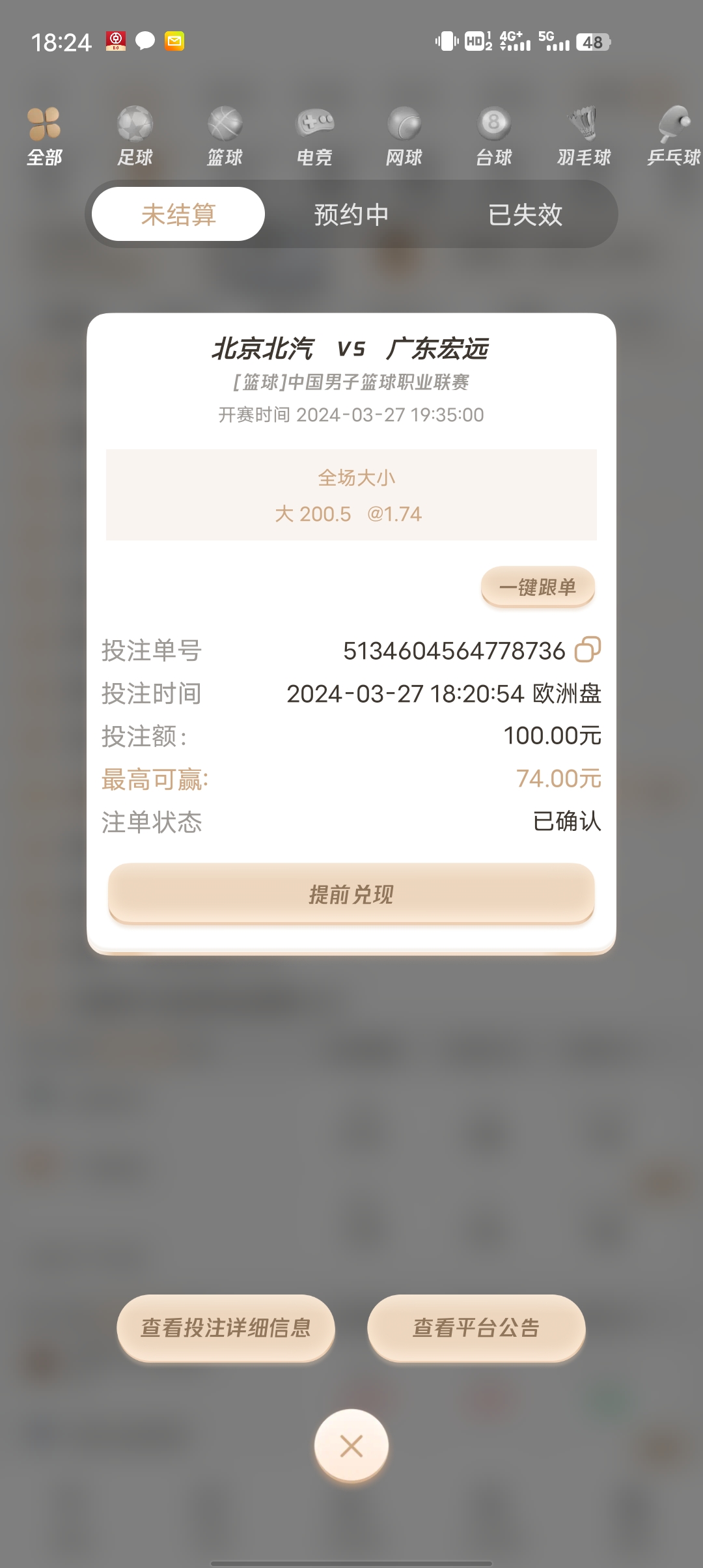The image size is (703, 1568).
Task: Open 查看投注详细信息
Action: click(x=226, y=1328)
